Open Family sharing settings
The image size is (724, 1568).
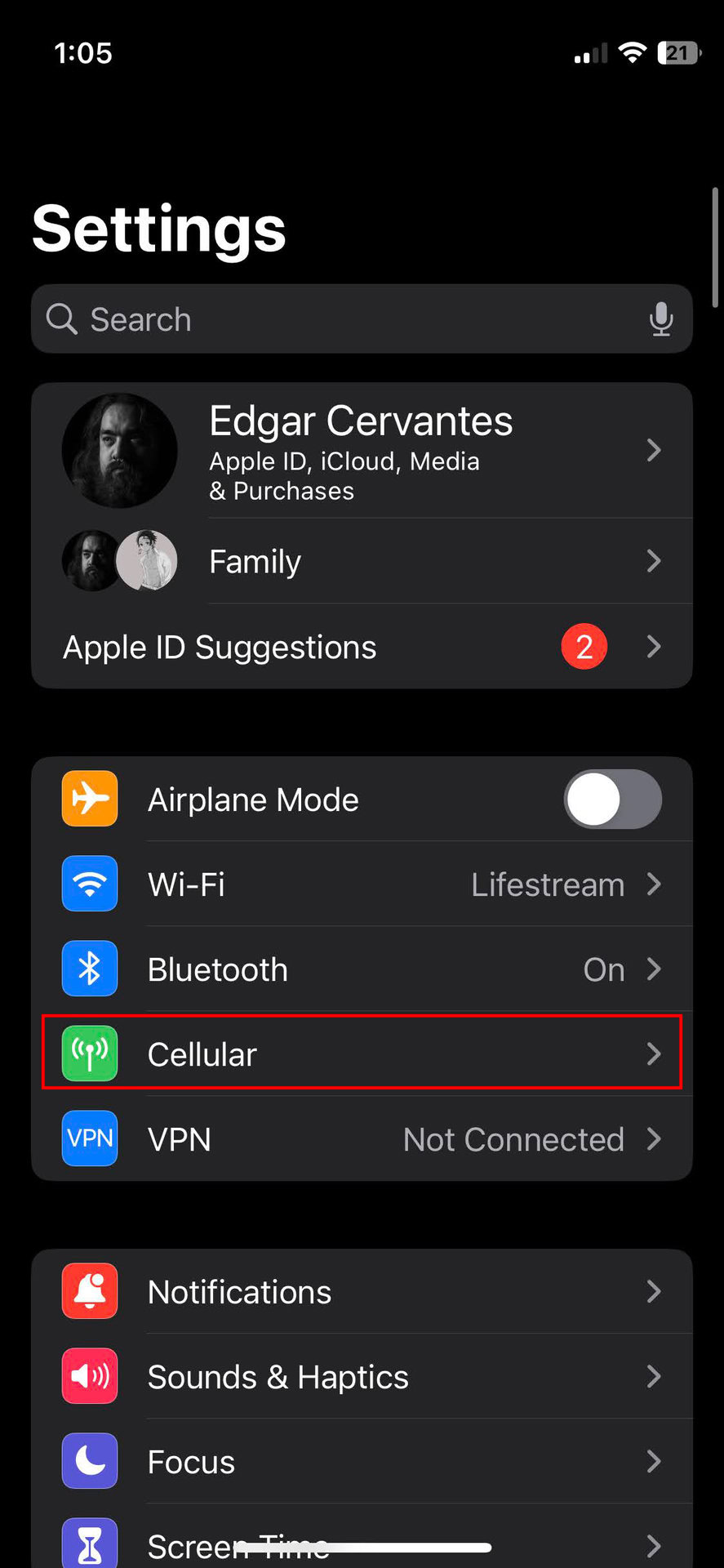pos(362,562)
